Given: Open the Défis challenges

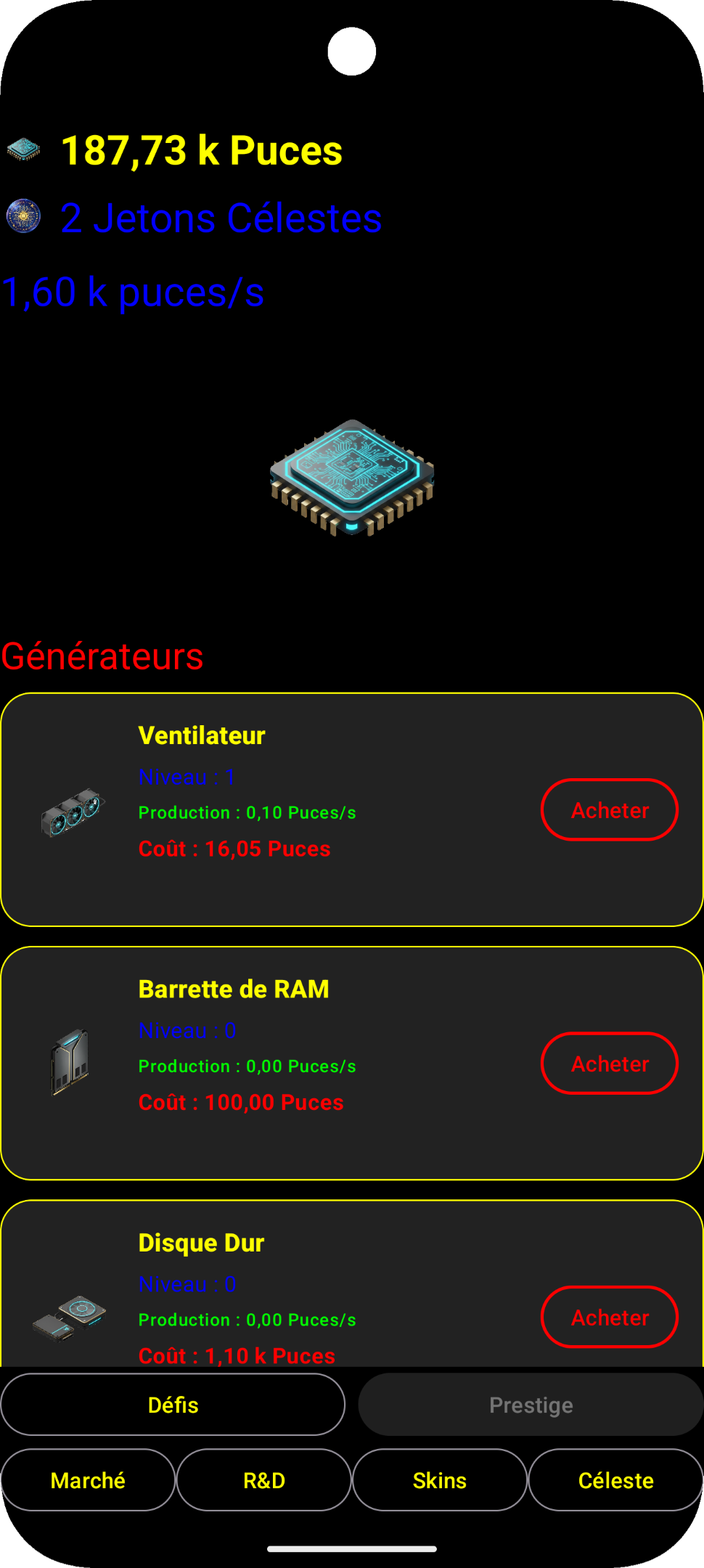Looking at the screenshot, I should pyautogui.click(x=173, y=1404).
